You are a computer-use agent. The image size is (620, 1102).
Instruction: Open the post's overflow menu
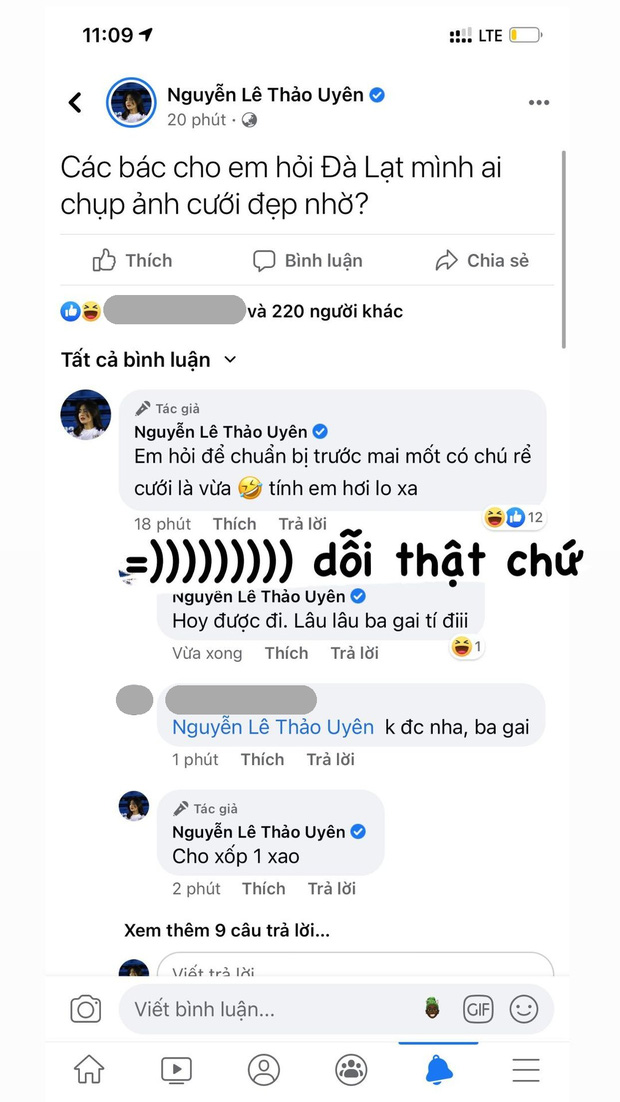click(539, 103)
